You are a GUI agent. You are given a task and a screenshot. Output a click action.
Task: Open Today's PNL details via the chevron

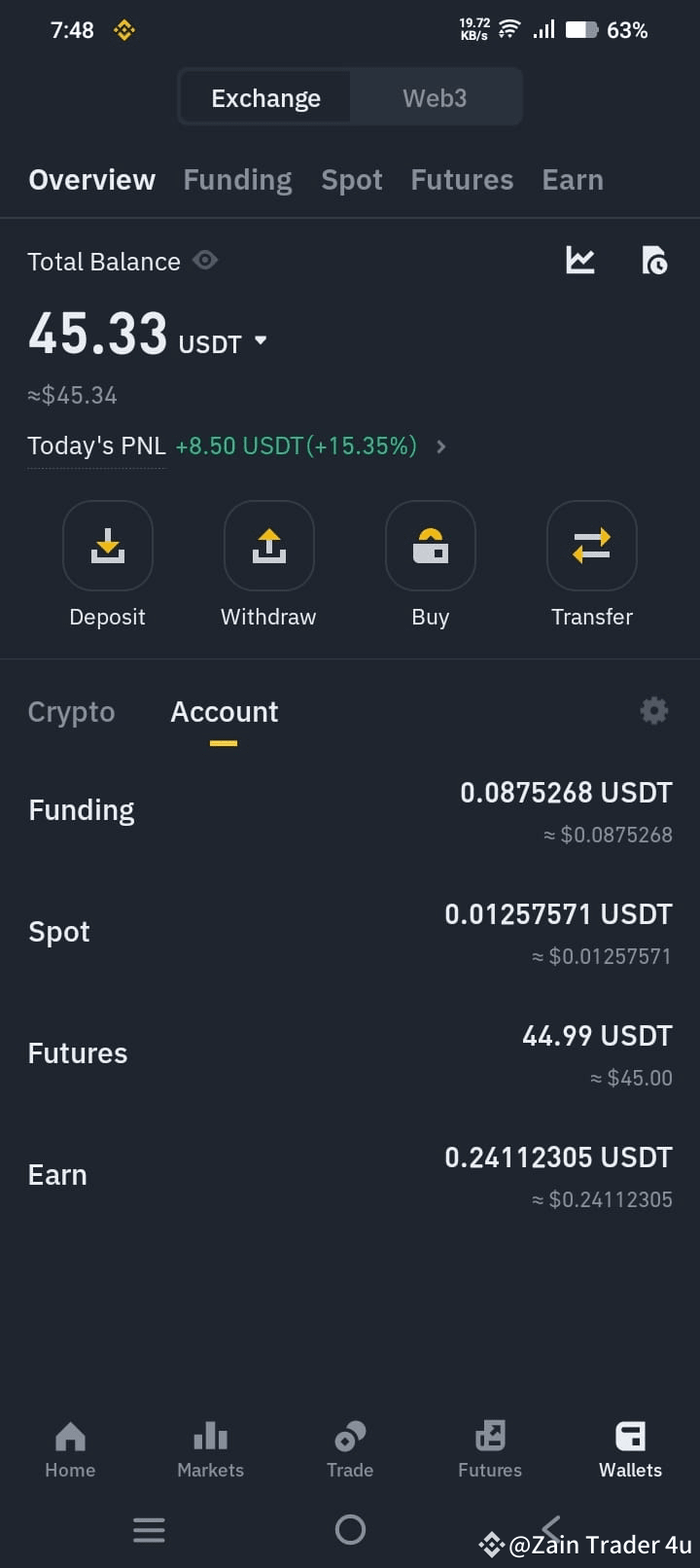(x=440, y=446)
